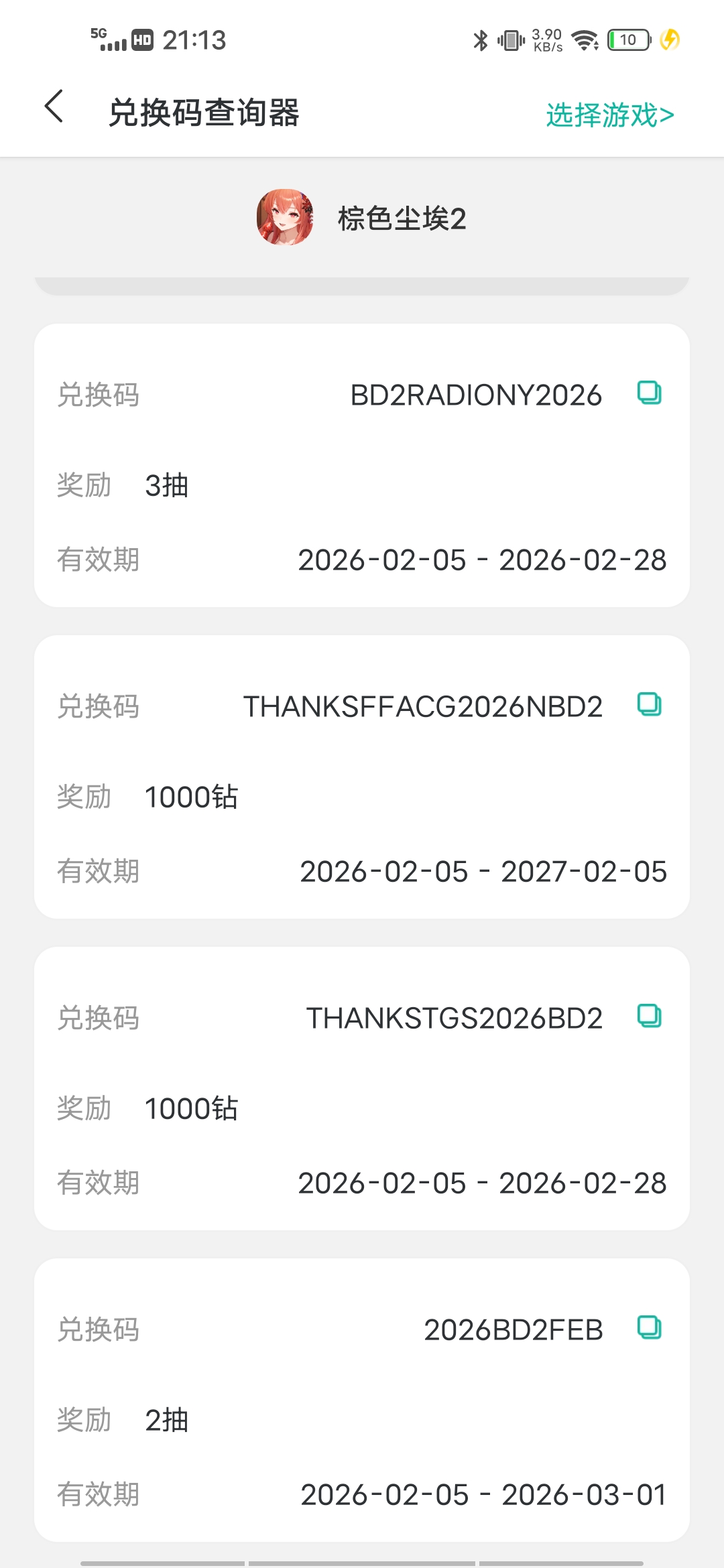The width and height of the screenshot is (724, 1568).
Task: Copy the 2026BD2FEB redemption code
Action: (648, 1329)
